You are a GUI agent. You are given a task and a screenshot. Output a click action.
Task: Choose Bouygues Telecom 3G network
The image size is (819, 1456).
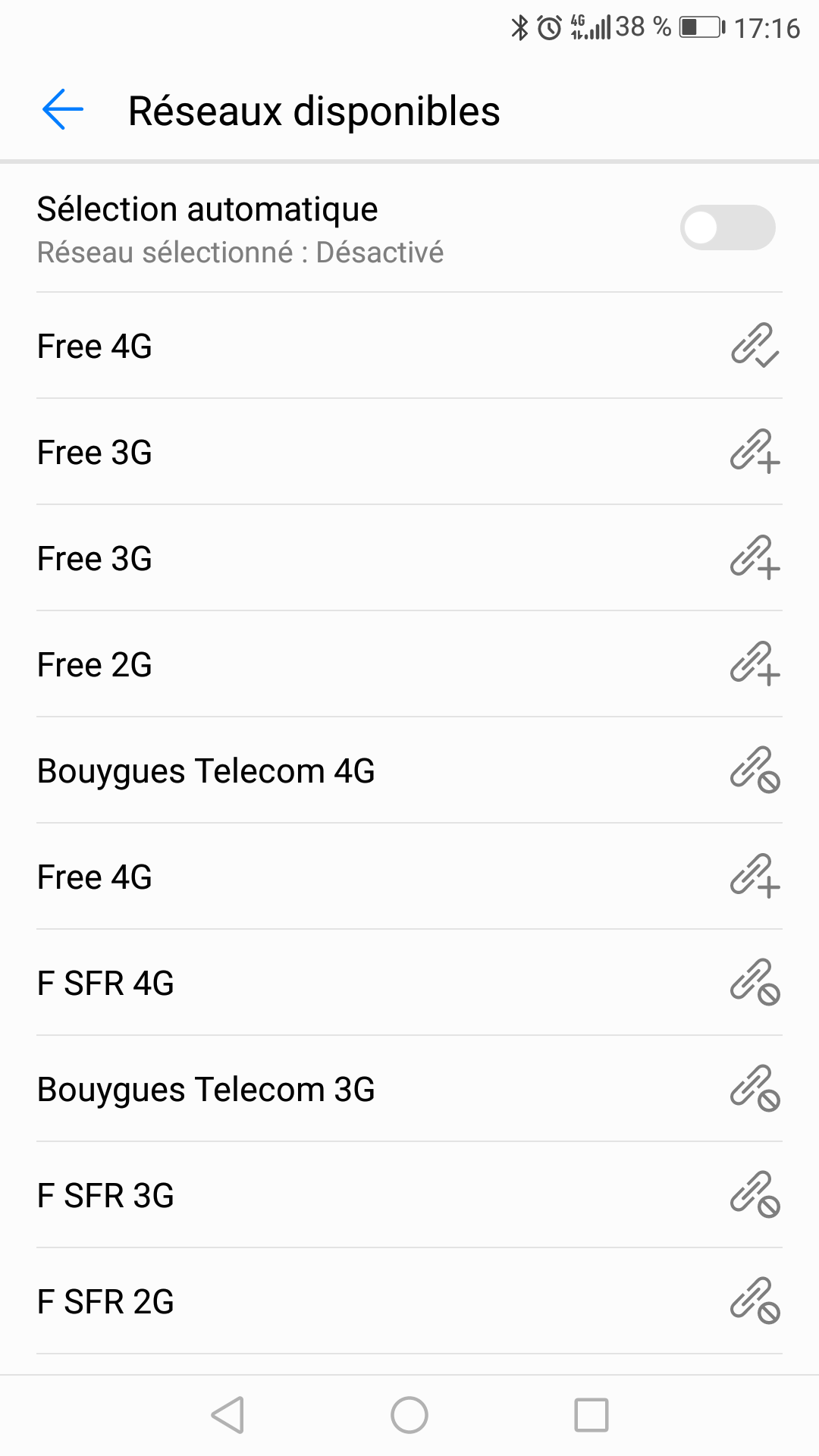pyautogui.click(x=409, y=1089)
